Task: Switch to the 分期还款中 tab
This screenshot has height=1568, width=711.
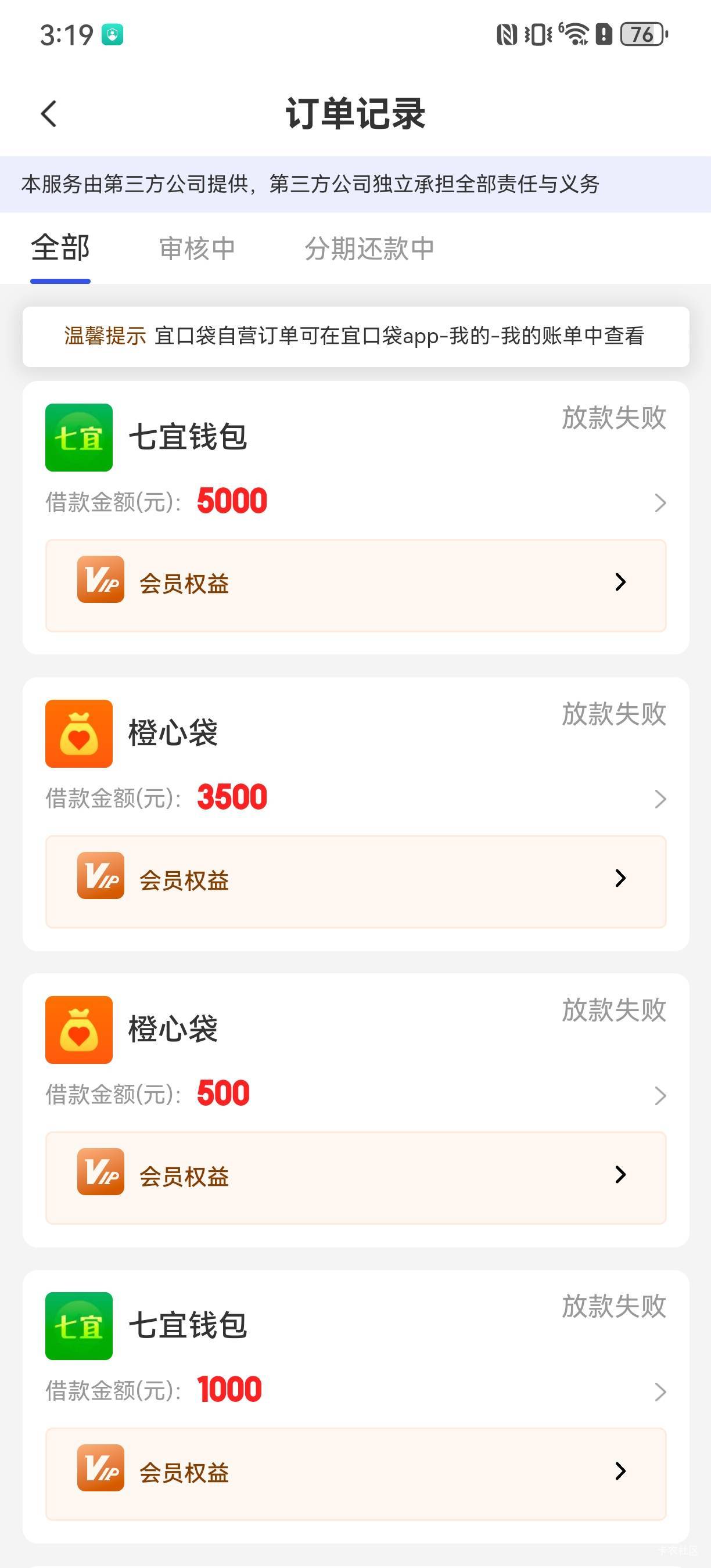Action: [x=369, y=249]
